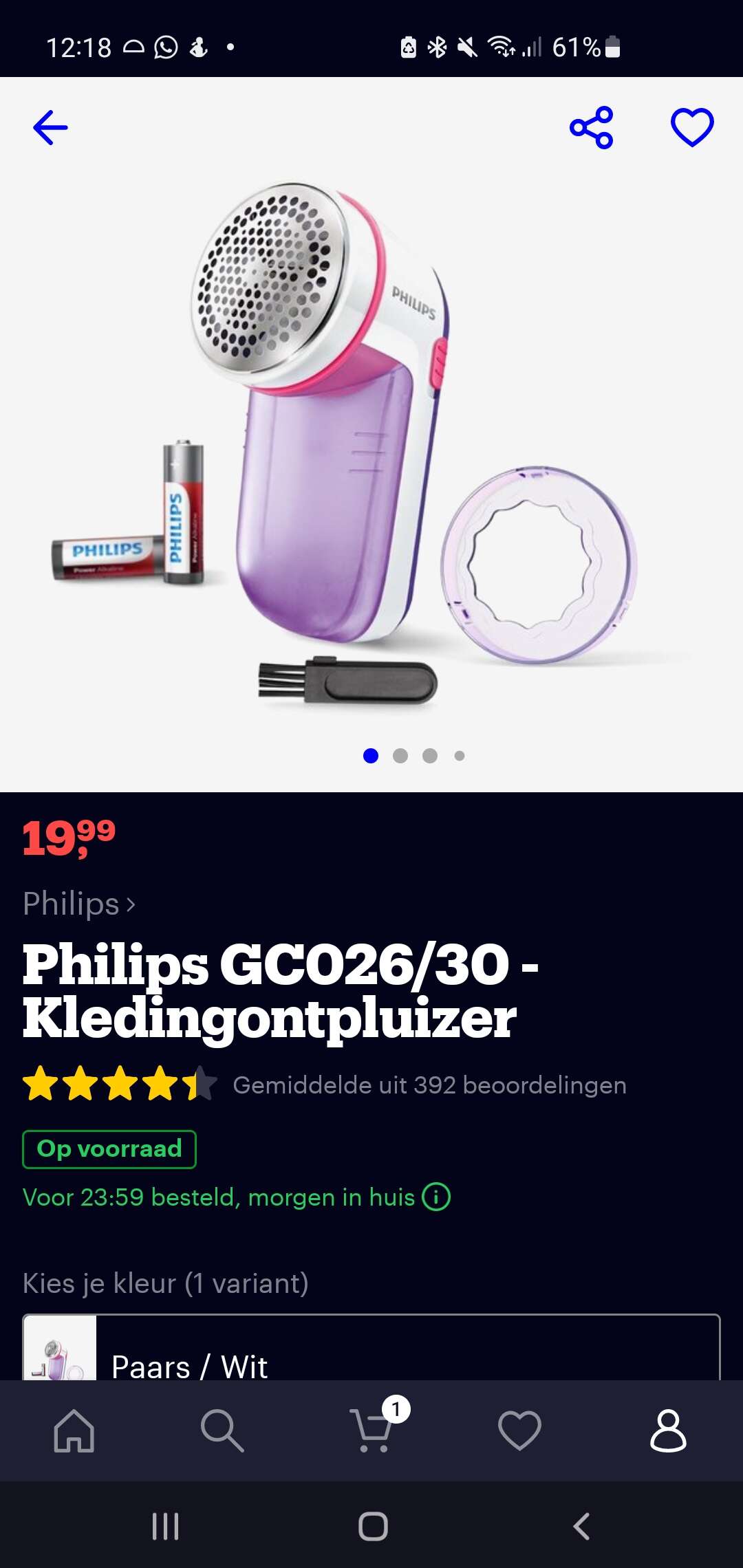This screenshot has height=1568, width=743.
Task: View the product image full screen
Action: point(371,440)
